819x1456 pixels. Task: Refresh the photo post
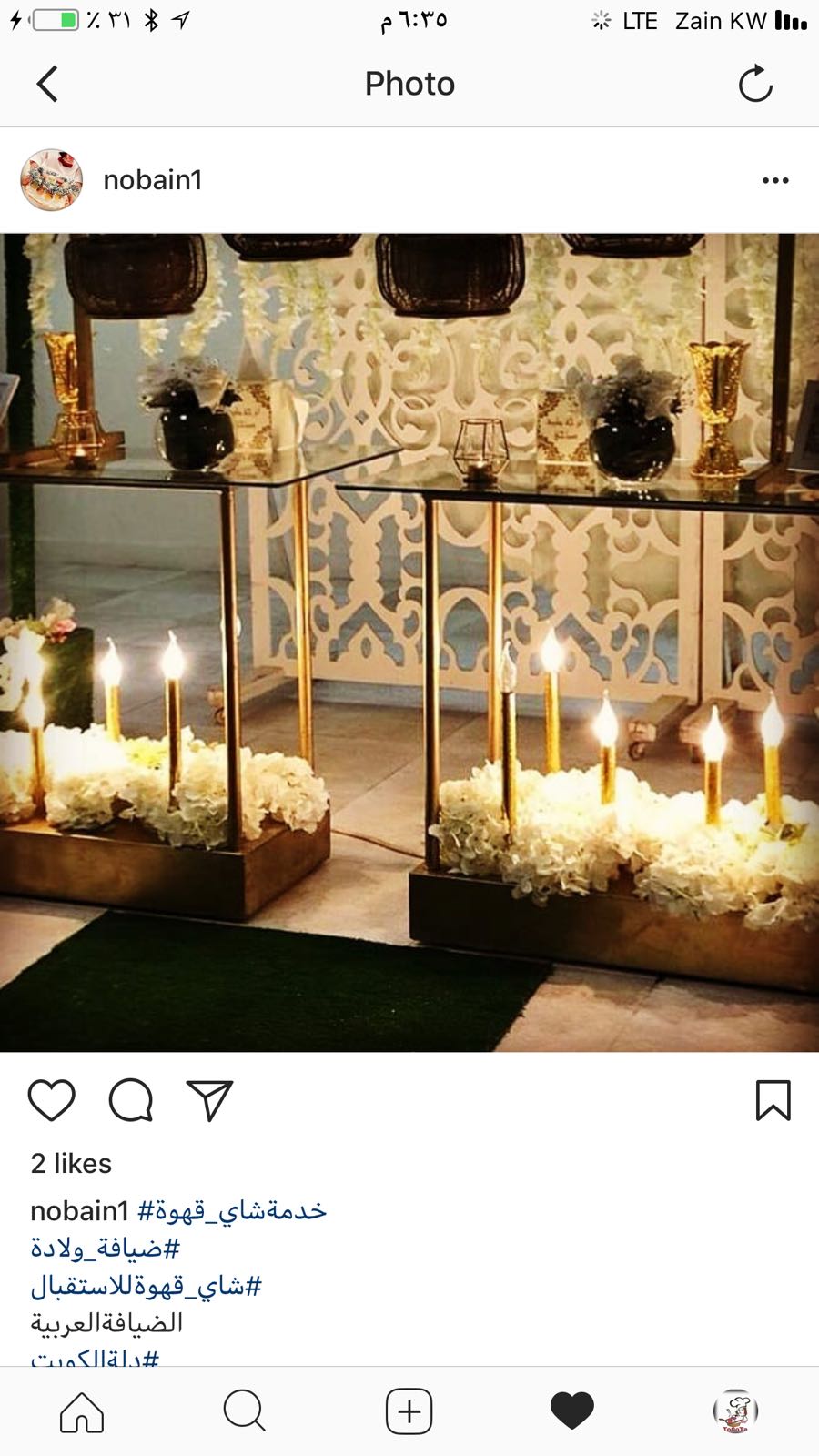(755, 84)
